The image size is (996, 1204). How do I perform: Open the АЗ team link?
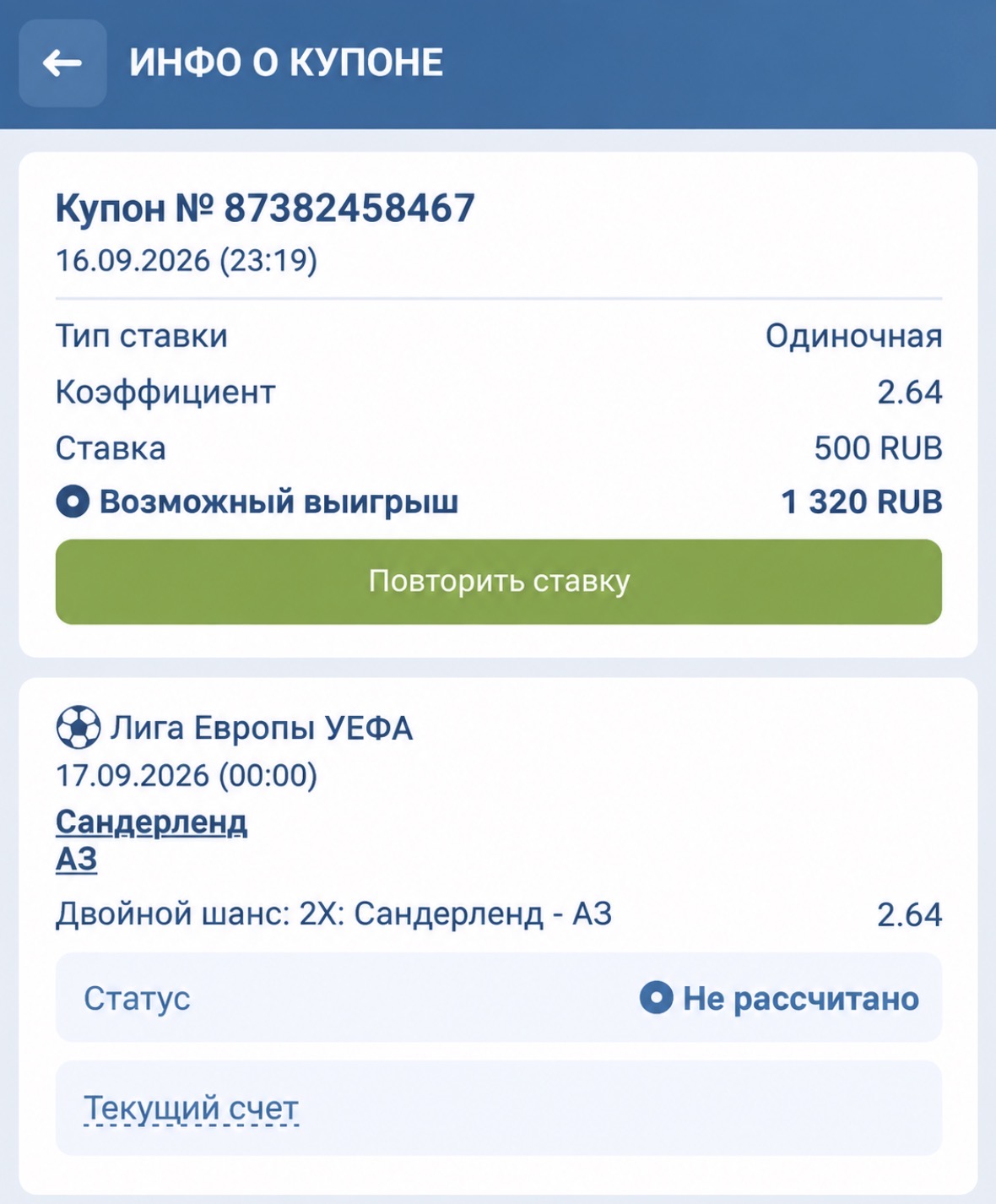click(x=77, y=859)
